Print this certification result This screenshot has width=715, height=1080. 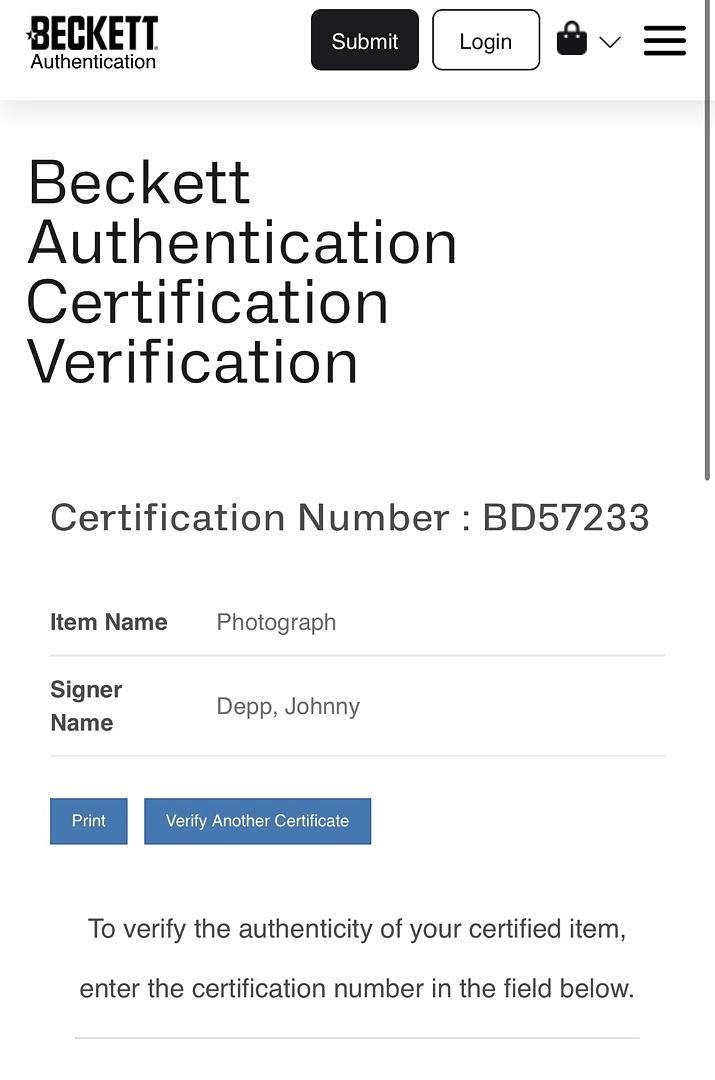[x=89, y=821]
